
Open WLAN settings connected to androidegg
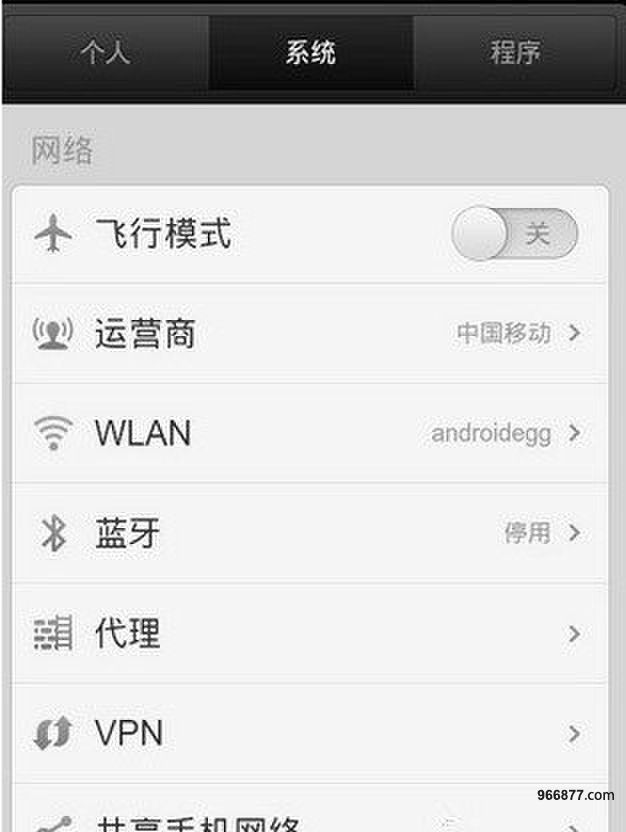(x=310, y=433)
